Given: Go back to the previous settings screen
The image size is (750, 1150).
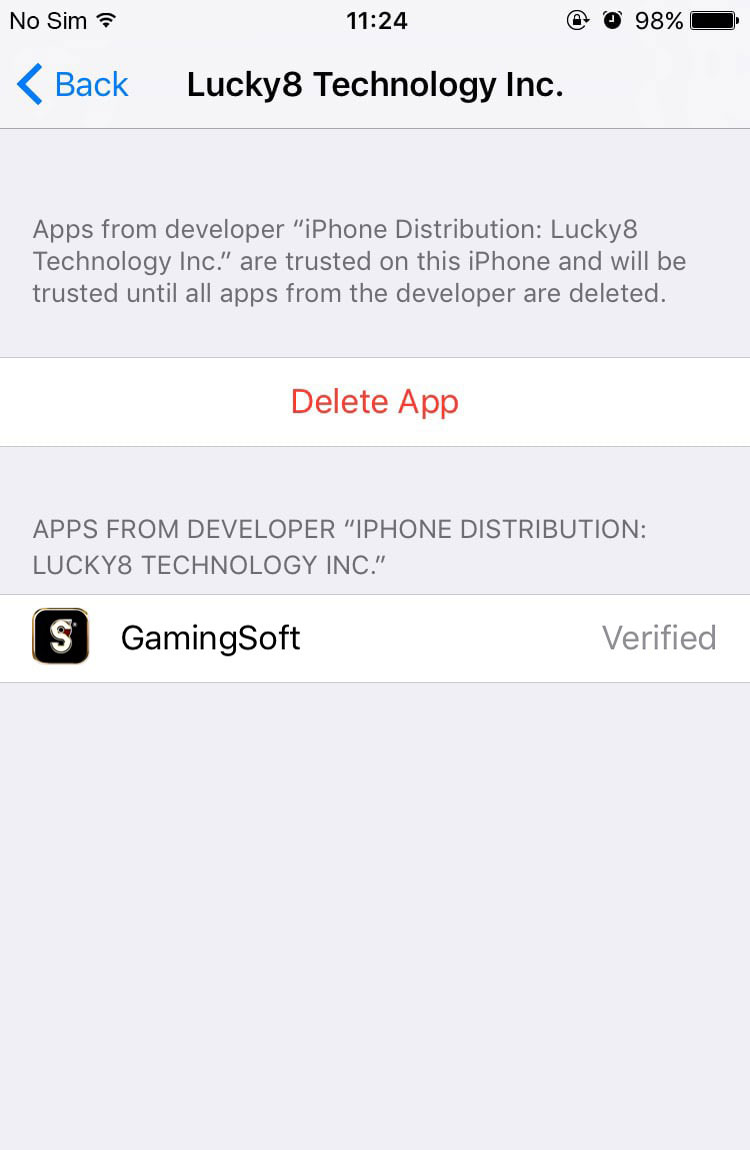Looking at the screenshot, I should 73,85.
